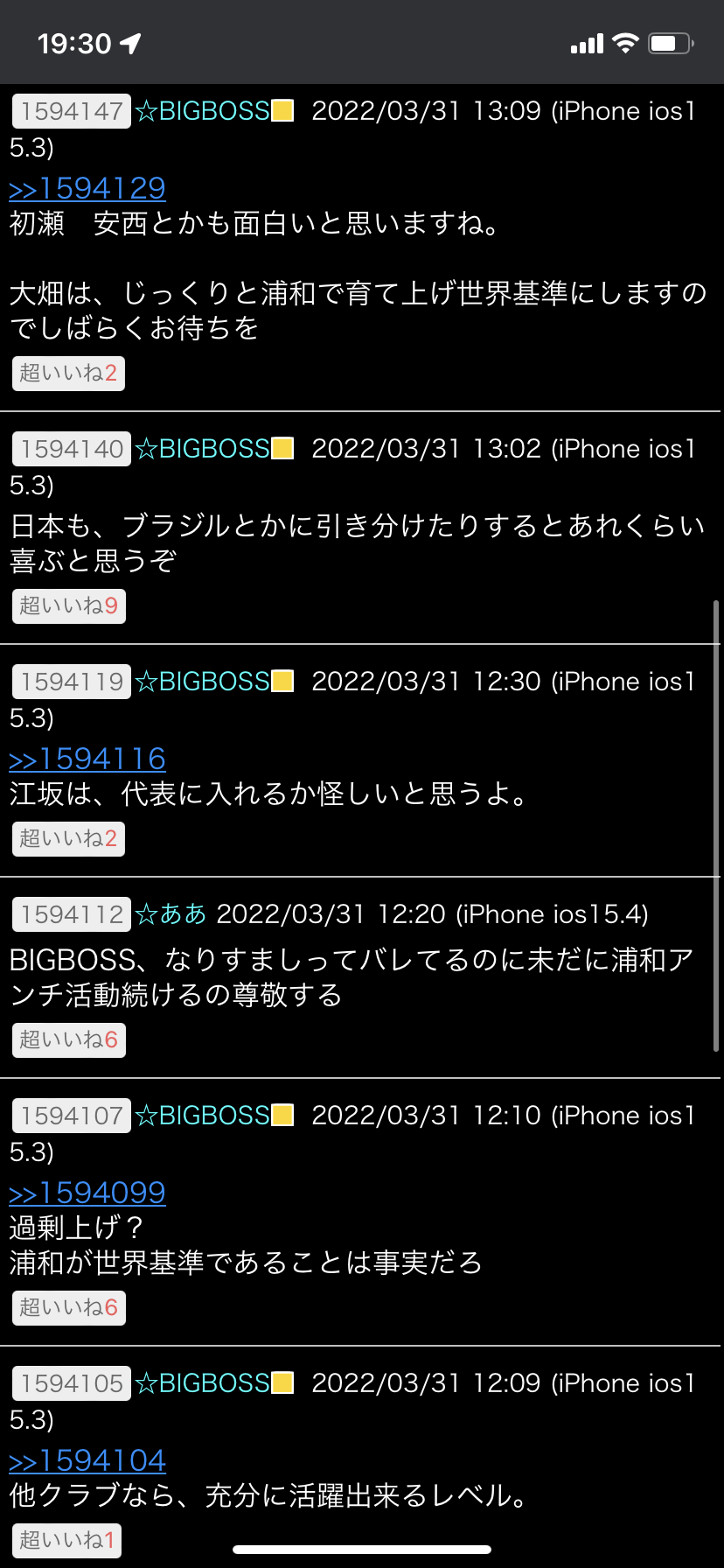Tap post number 1594119
The width and height of the screenshot is (724, 1568).
pyautogui.click(x=72, y=682)
